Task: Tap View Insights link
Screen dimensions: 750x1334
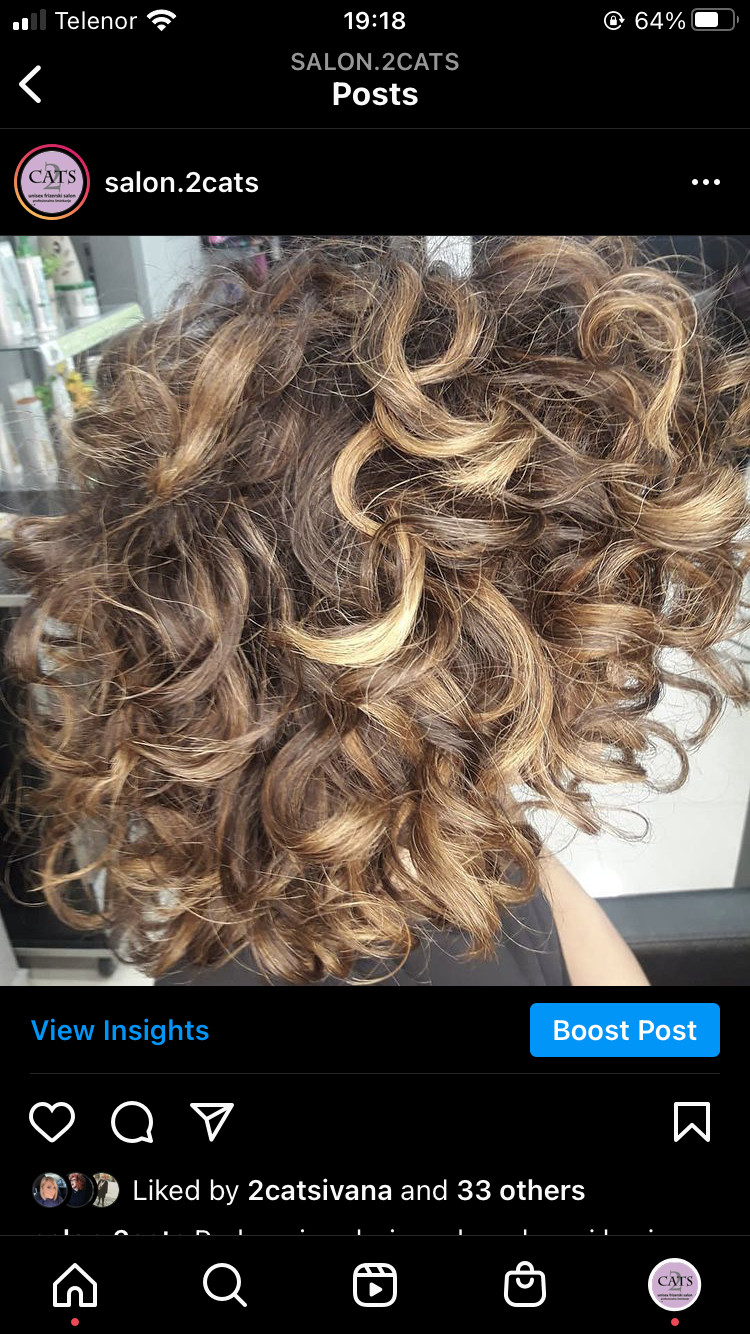Action: coord(120,1030)
